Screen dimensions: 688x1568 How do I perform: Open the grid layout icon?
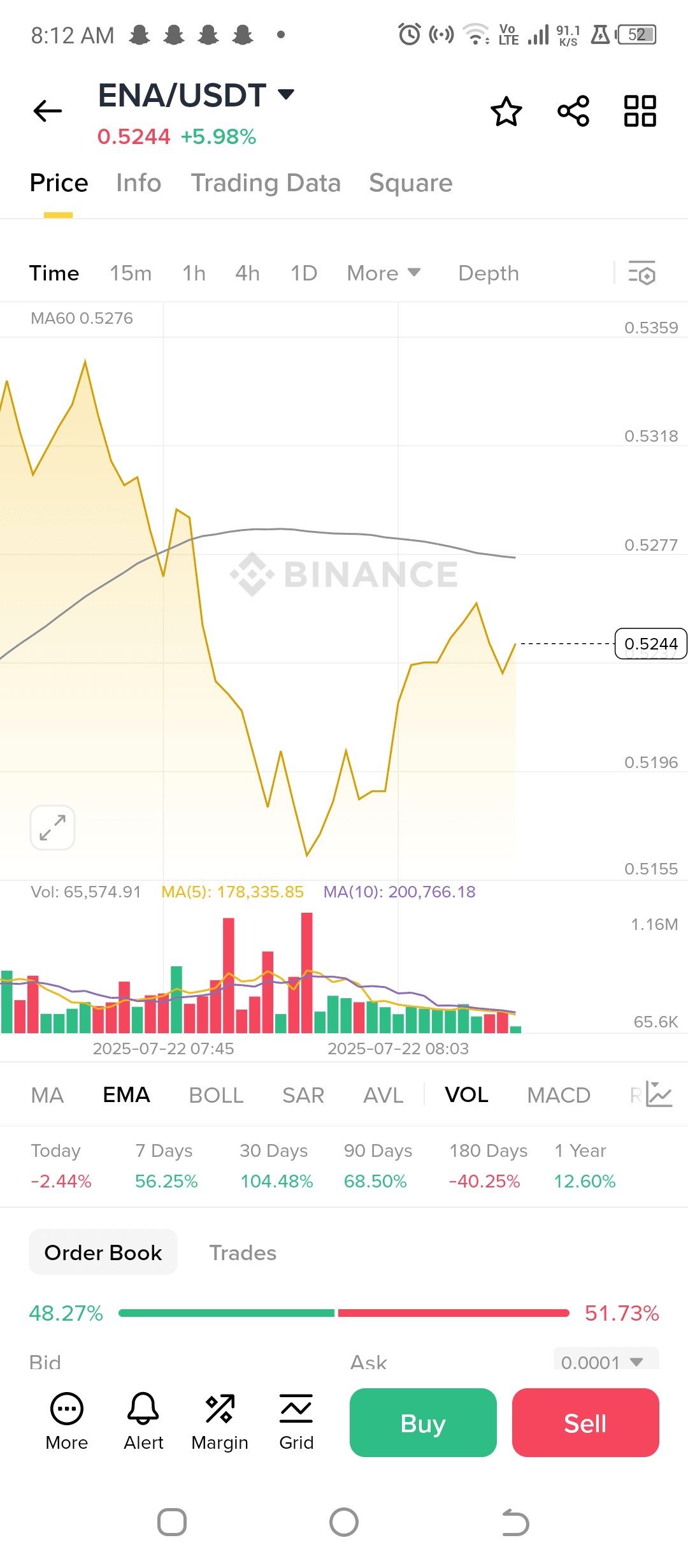pyautogui.click(x=640, y=112)
